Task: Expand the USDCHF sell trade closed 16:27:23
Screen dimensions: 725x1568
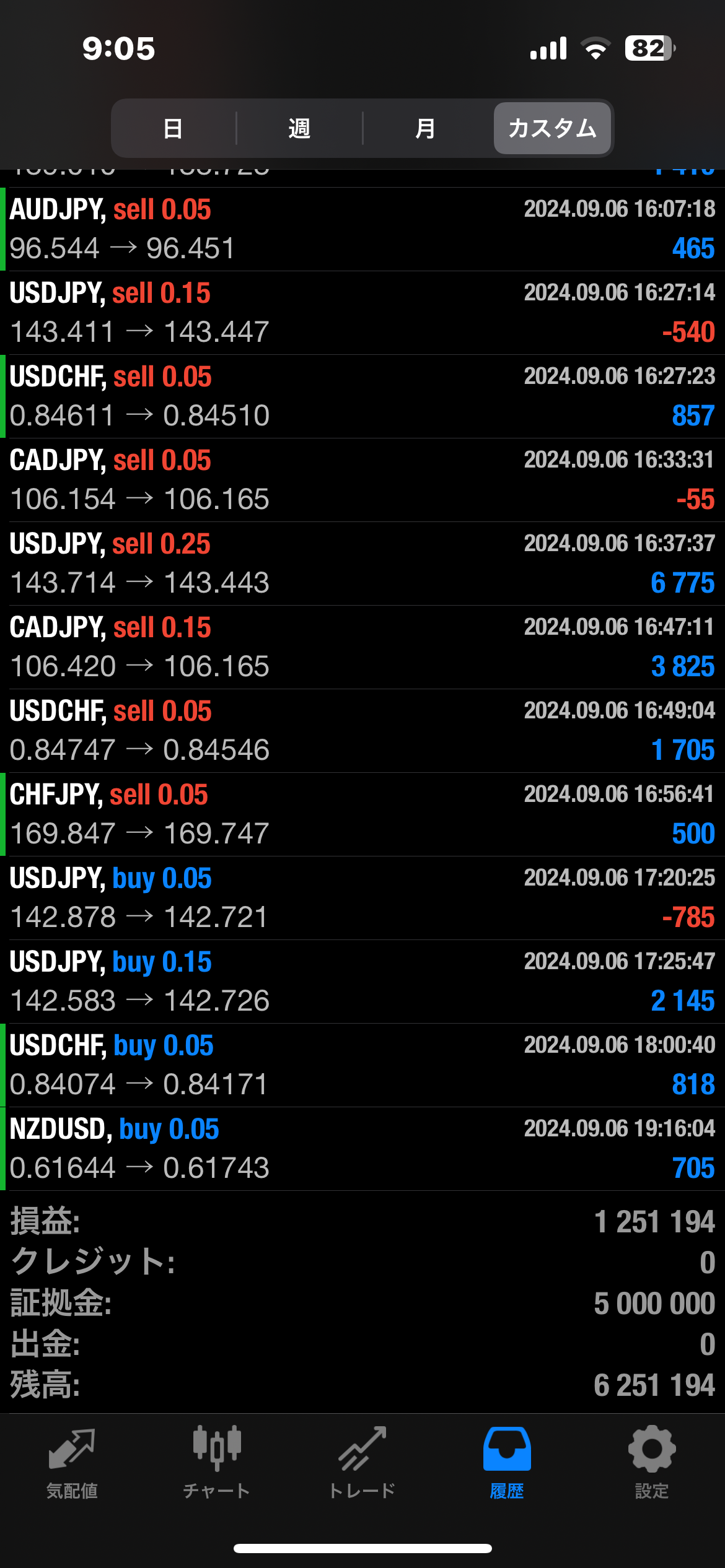Action: point(362,396)
